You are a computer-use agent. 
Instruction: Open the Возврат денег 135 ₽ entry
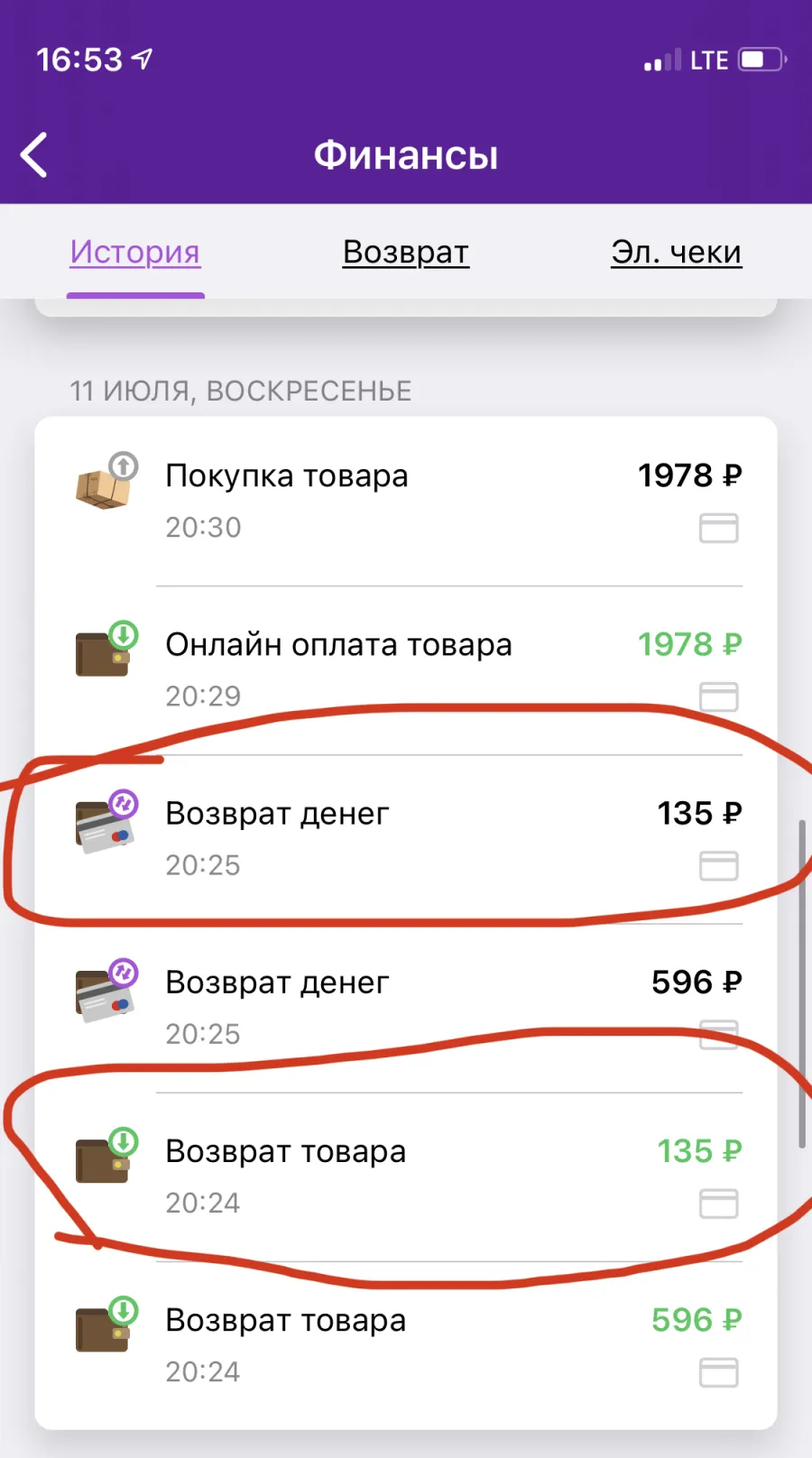406,839
